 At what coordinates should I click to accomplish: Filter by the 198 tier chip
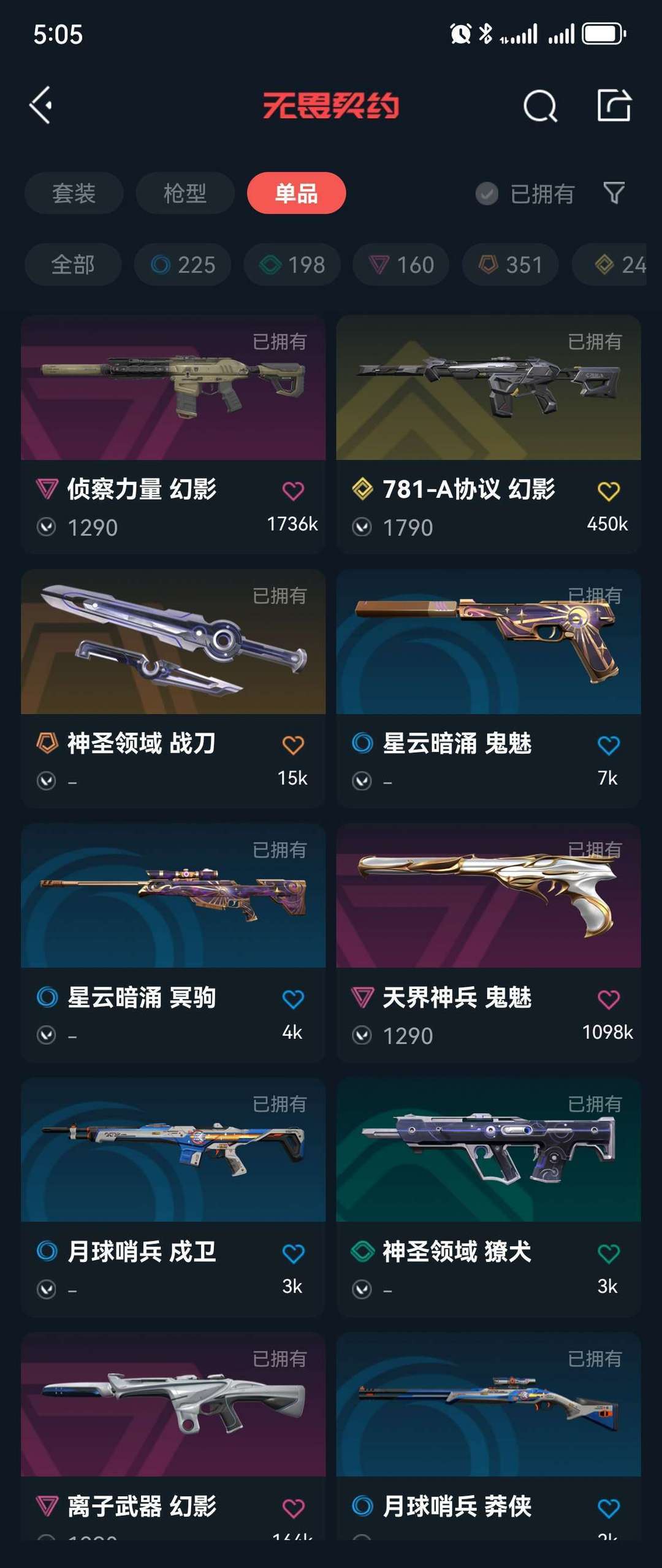click(x=292, y=265)
